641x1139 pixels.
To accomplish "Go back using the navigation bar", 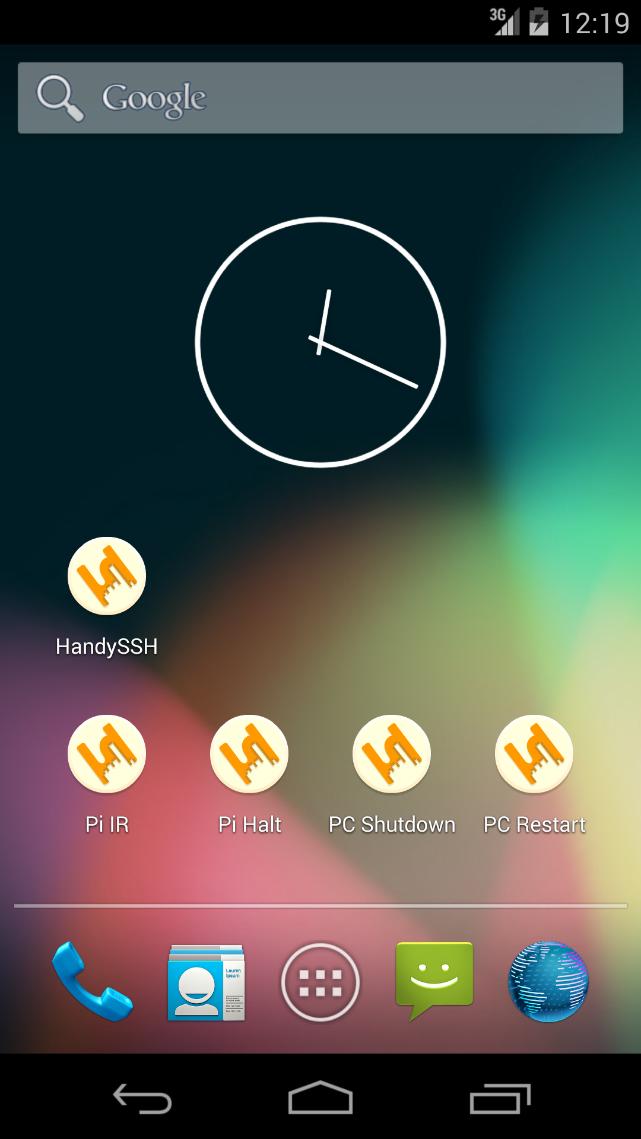I will 142,1098.
